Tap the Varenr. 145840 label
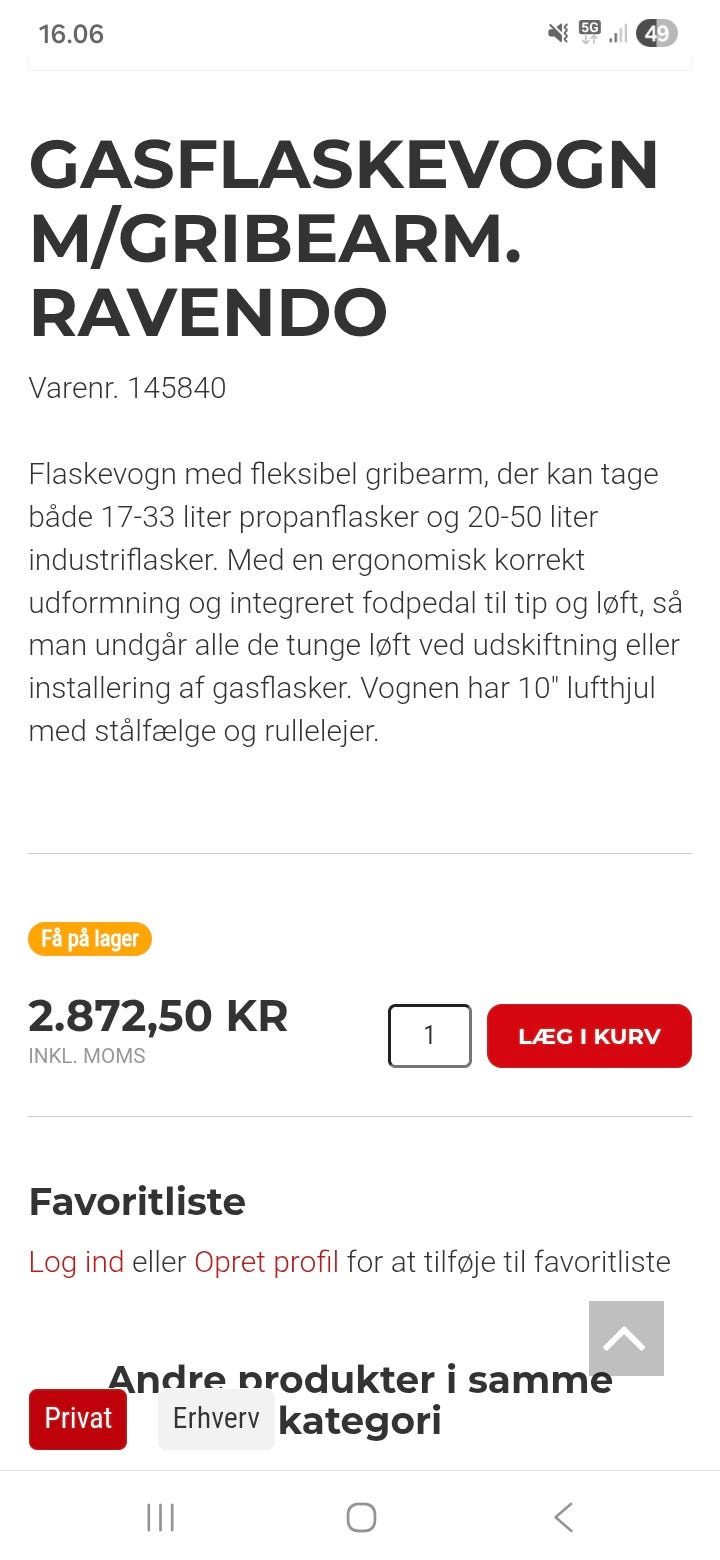This screenshot has height=1560, width=720. click(x=128, y=388)
